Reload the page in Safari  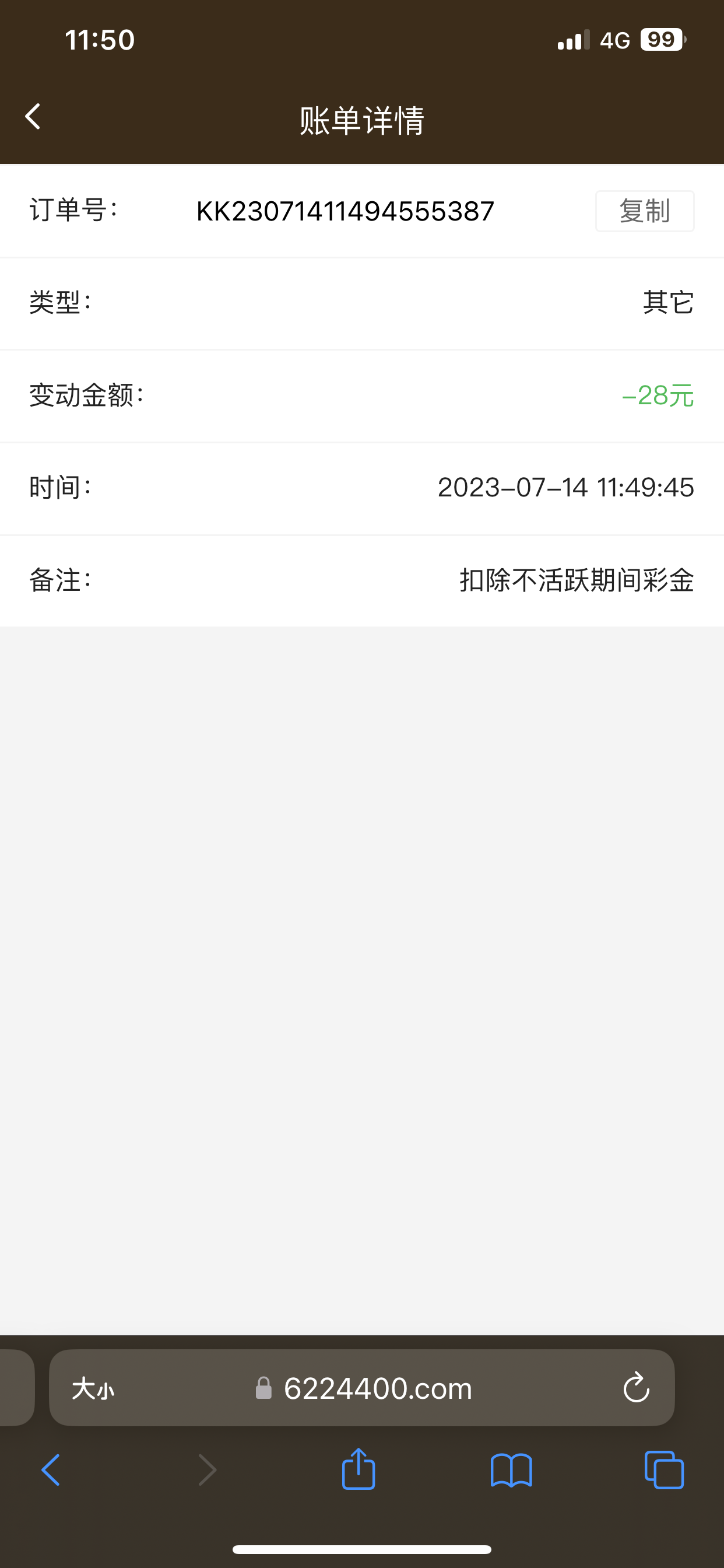click(636, 1388)
